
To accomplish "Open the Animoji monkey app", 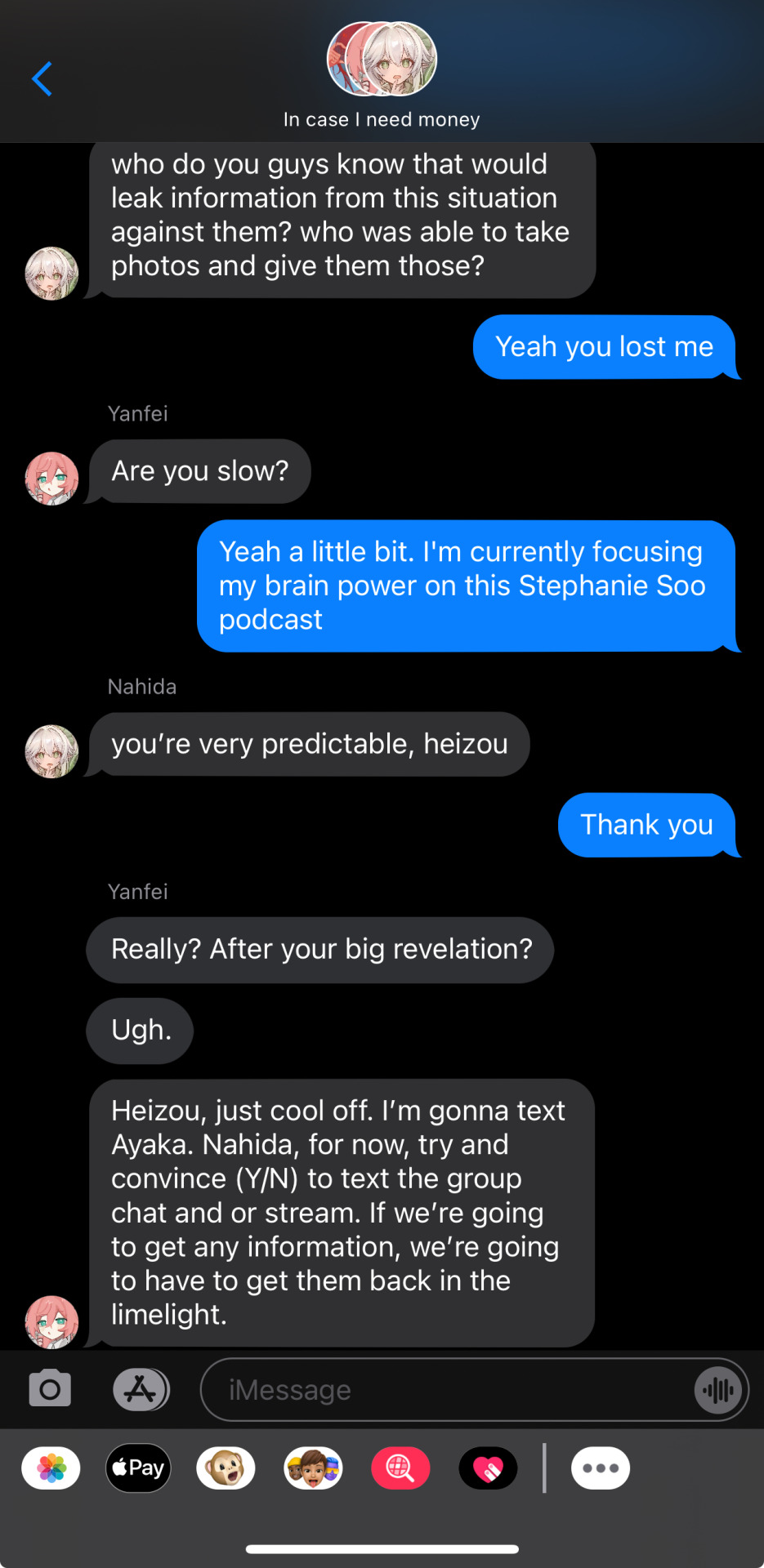I will 226,1468.
